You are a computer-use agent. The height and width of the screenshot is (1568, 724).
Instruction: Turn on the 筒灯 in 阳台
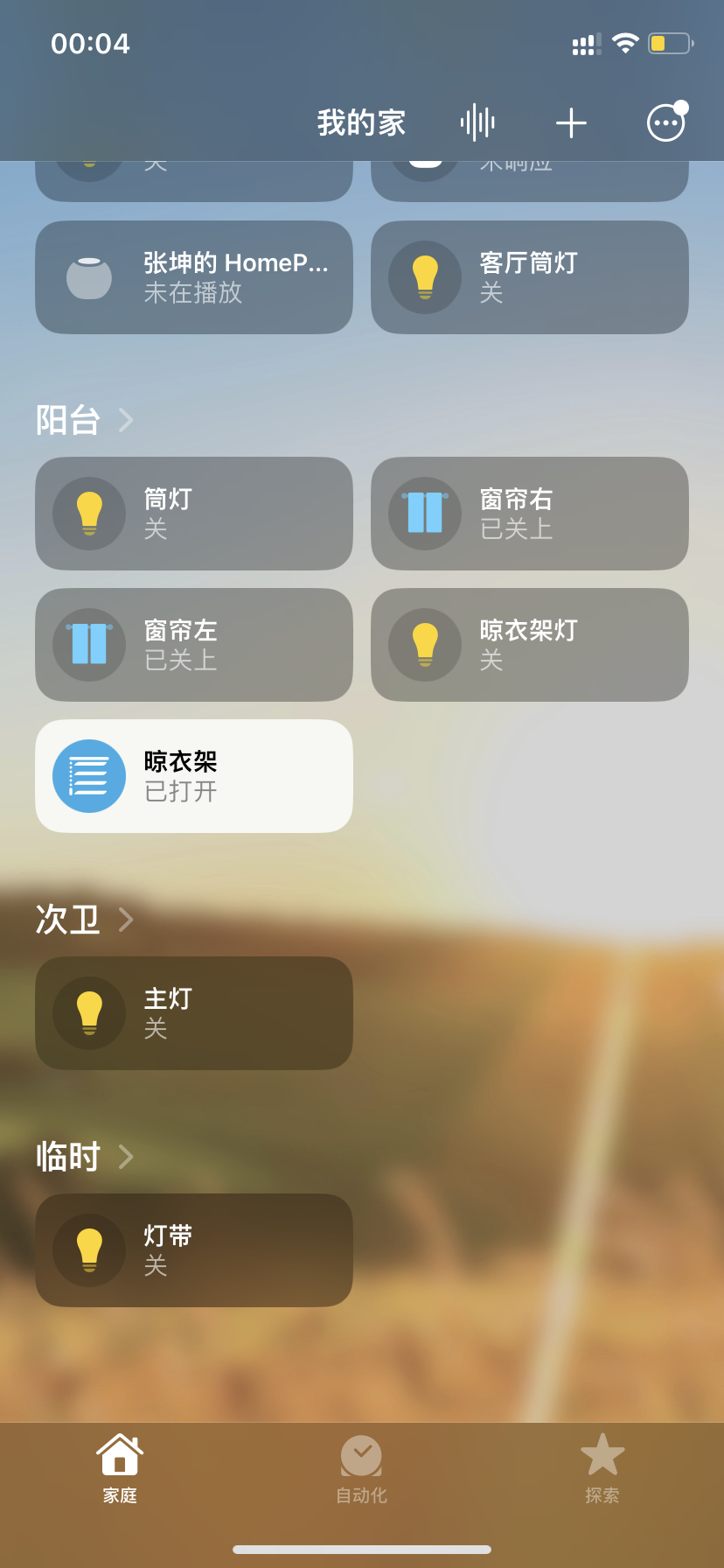click(x=89, y=514)
